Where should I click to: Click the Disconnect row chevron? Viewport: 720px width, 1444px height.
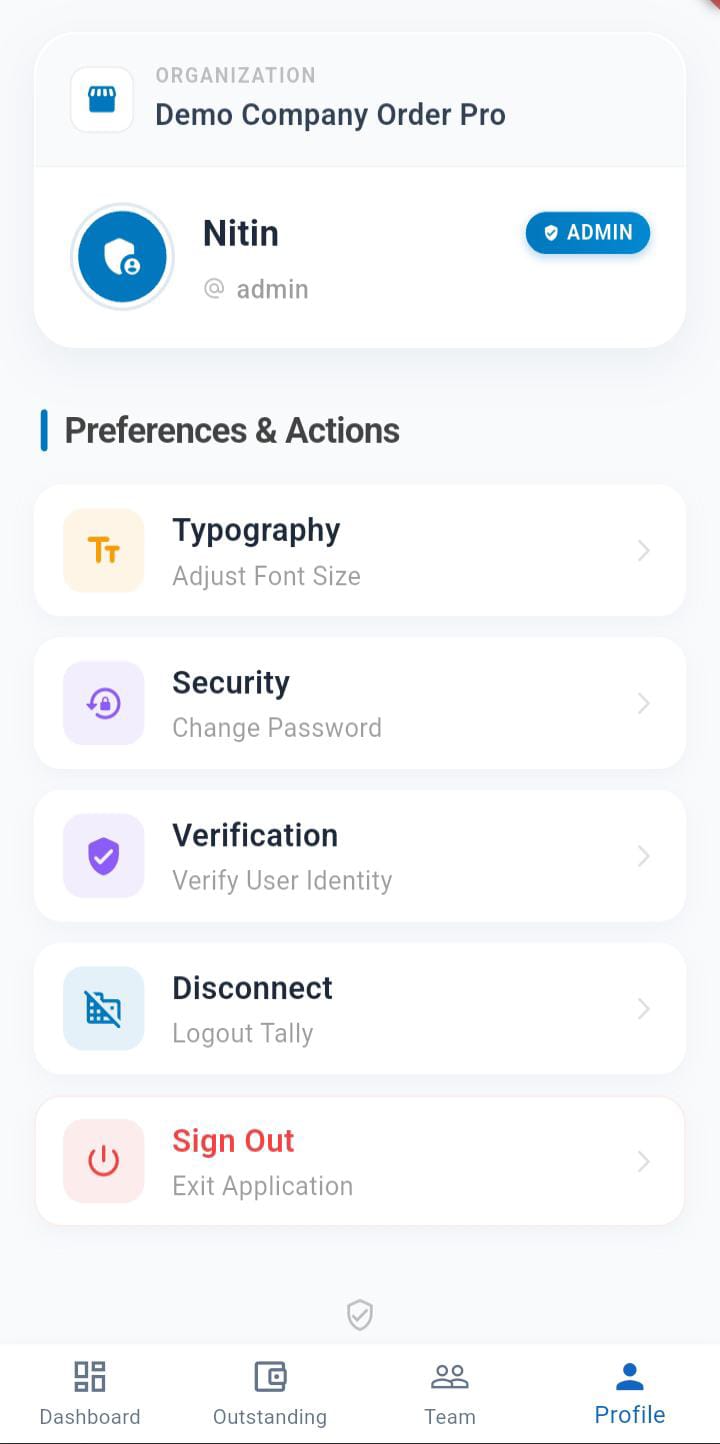click(x=643, y=1009)
